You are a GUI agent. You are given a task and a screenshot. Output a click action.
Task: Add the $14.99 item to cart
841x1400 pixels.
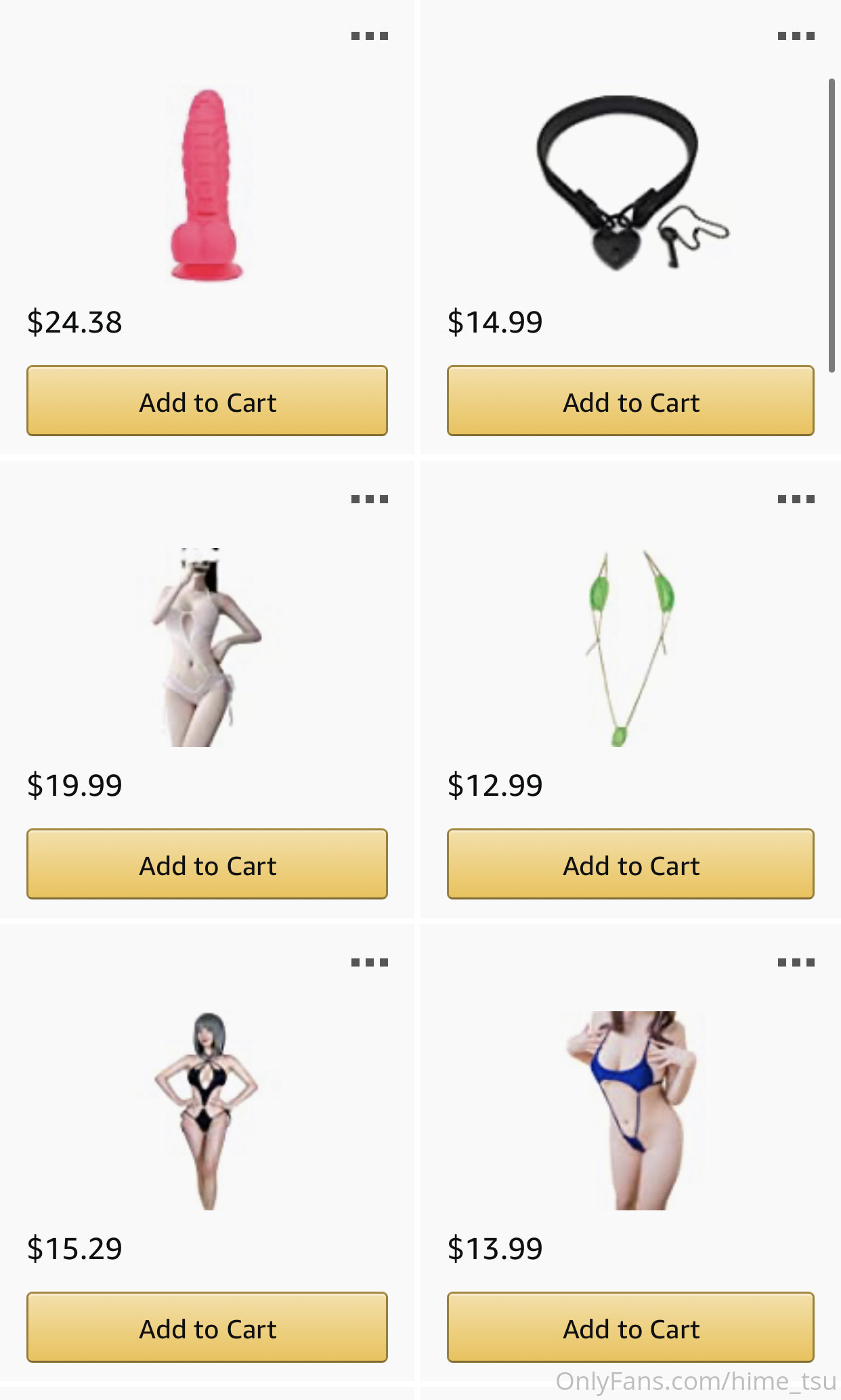click(630, 401)
